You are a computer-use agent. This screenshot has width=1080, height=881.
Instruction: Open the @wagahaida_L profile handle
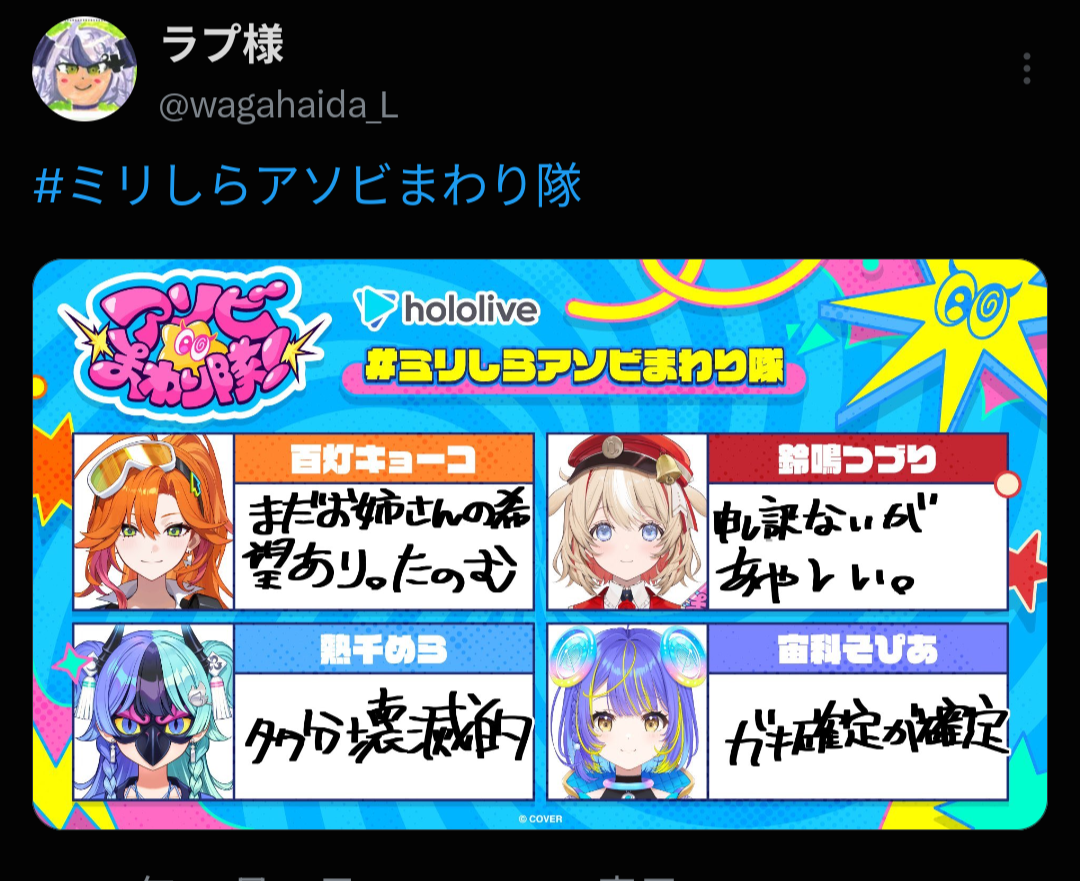point(278,106)
